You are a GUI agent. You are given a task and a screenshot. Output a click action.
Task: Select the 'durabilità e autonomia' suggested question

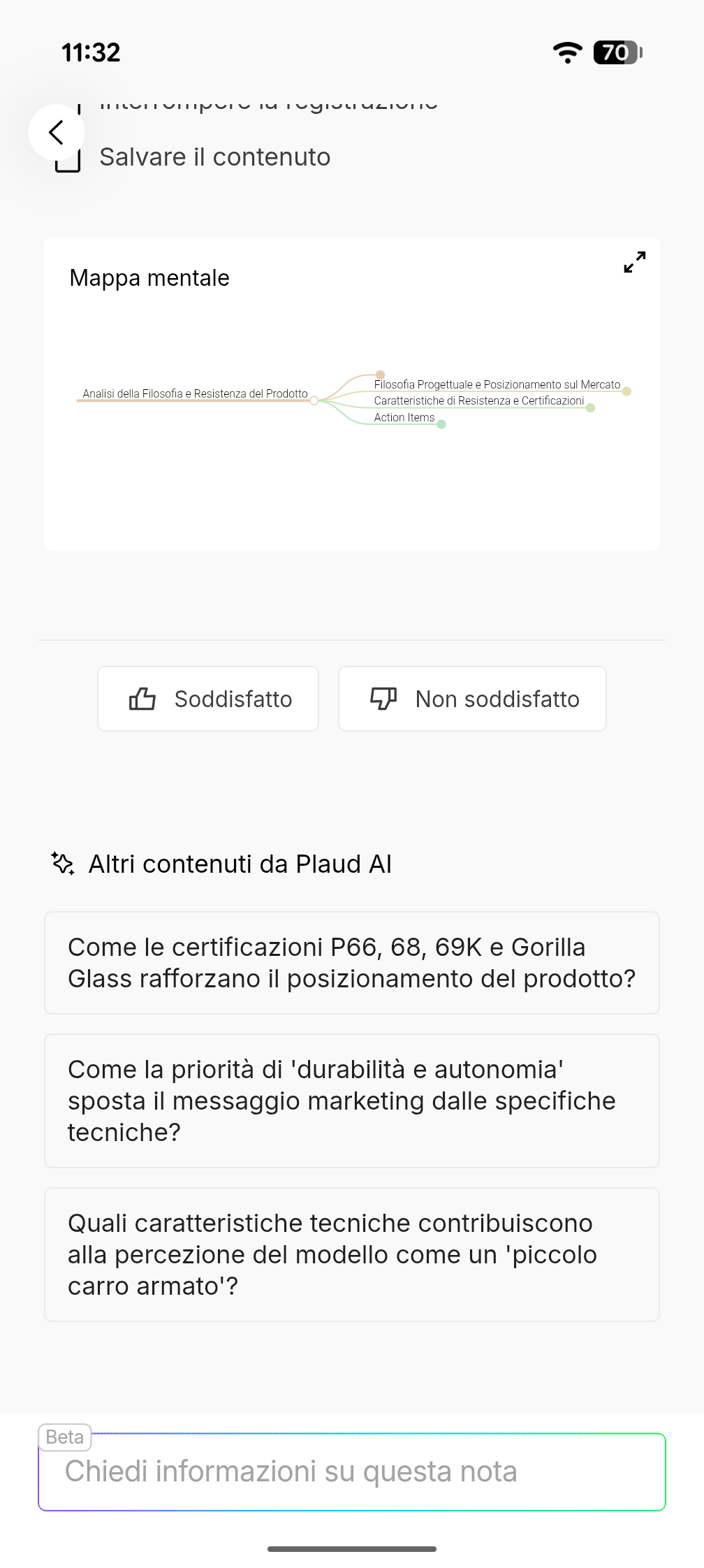point(351,1101)
